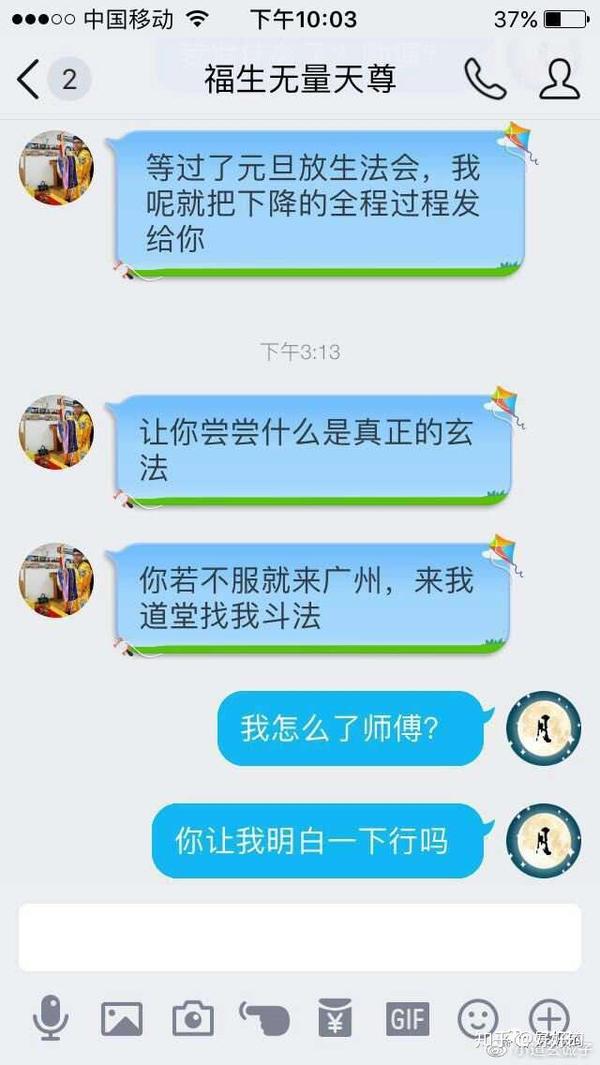Open own avatar beside 我怎么了师傅?
The image size is (600, 1065).
pos(543,728)
